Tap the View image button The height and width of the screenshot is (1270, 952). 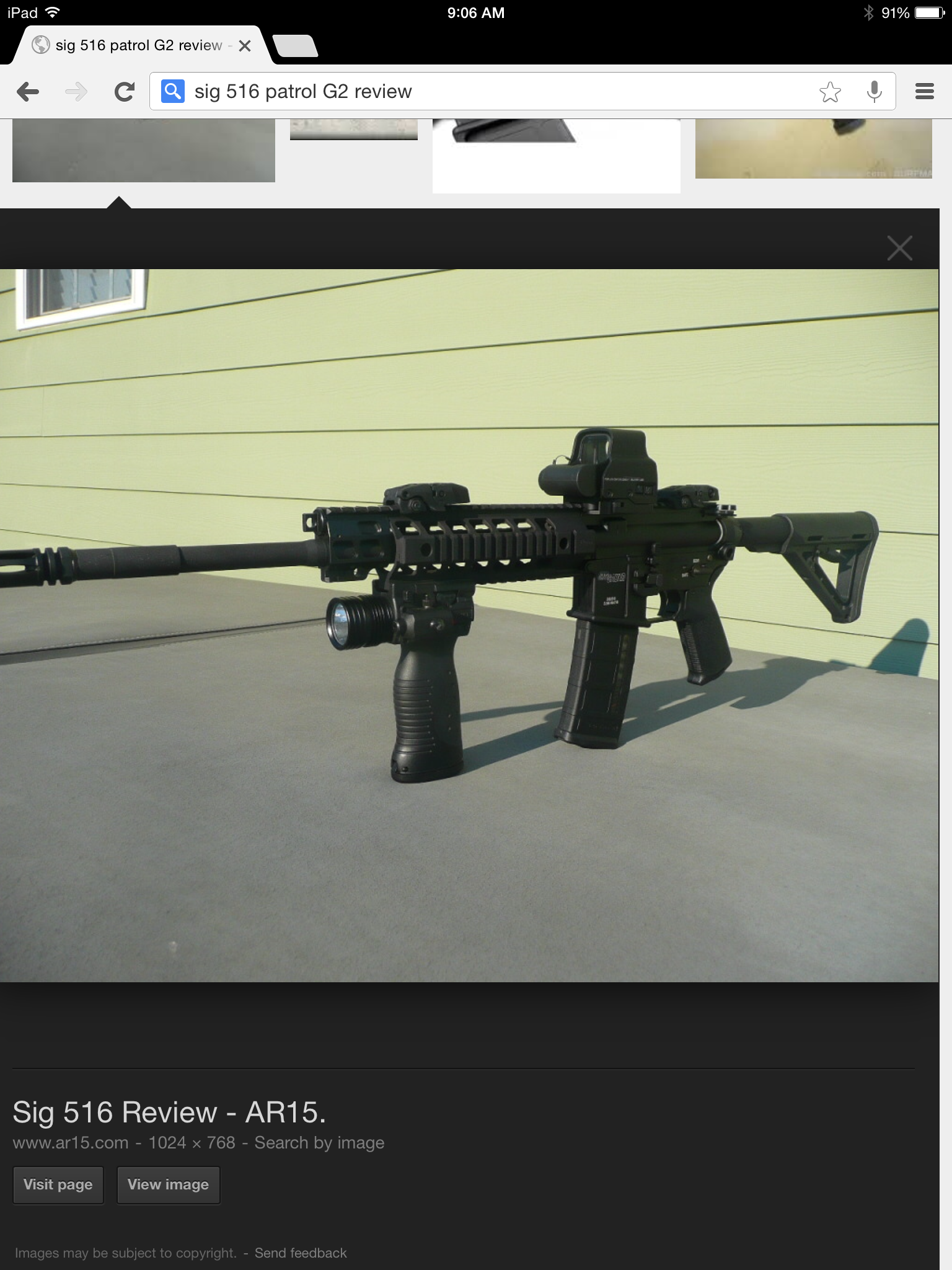[x=168, y=1184]
